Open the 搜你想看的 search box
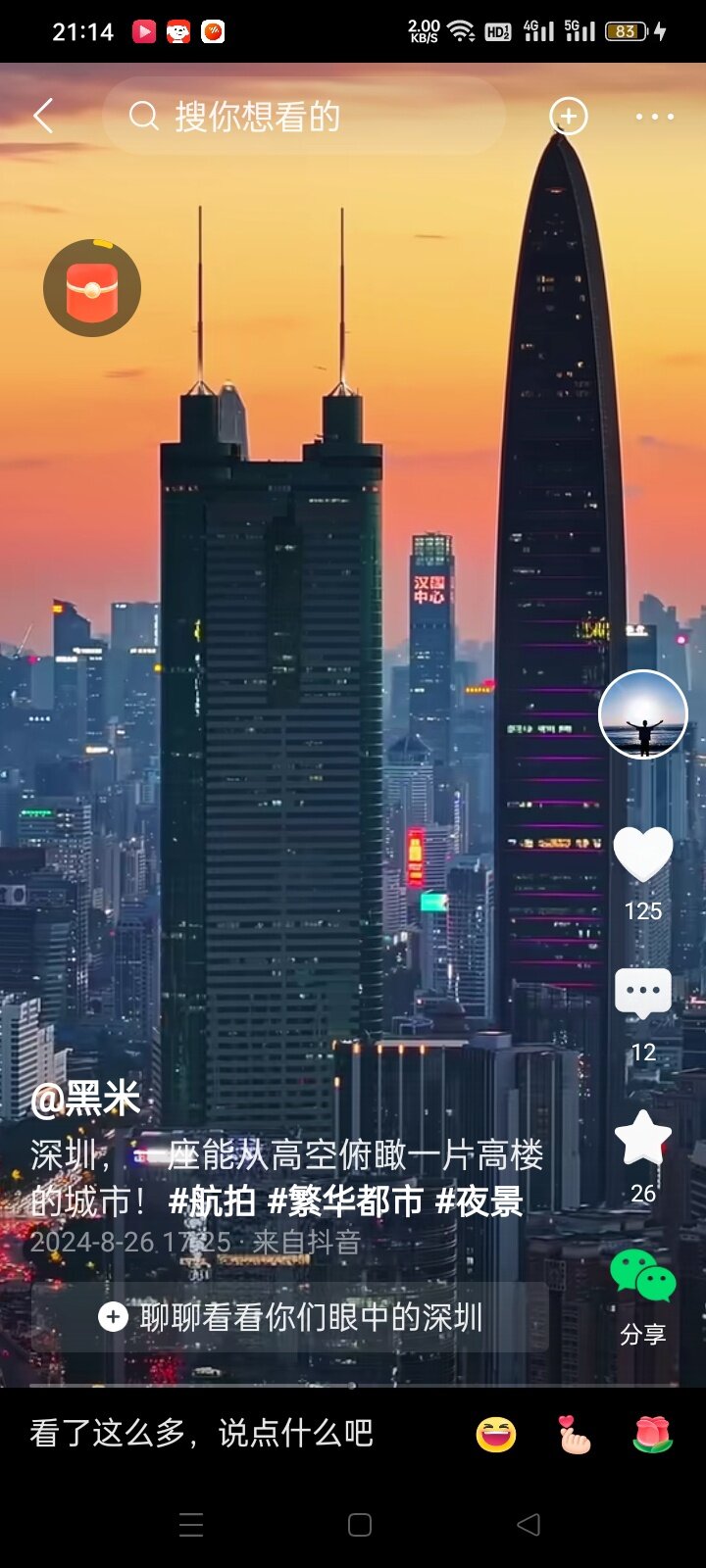706x1568 pixels. tap(304, 116)
